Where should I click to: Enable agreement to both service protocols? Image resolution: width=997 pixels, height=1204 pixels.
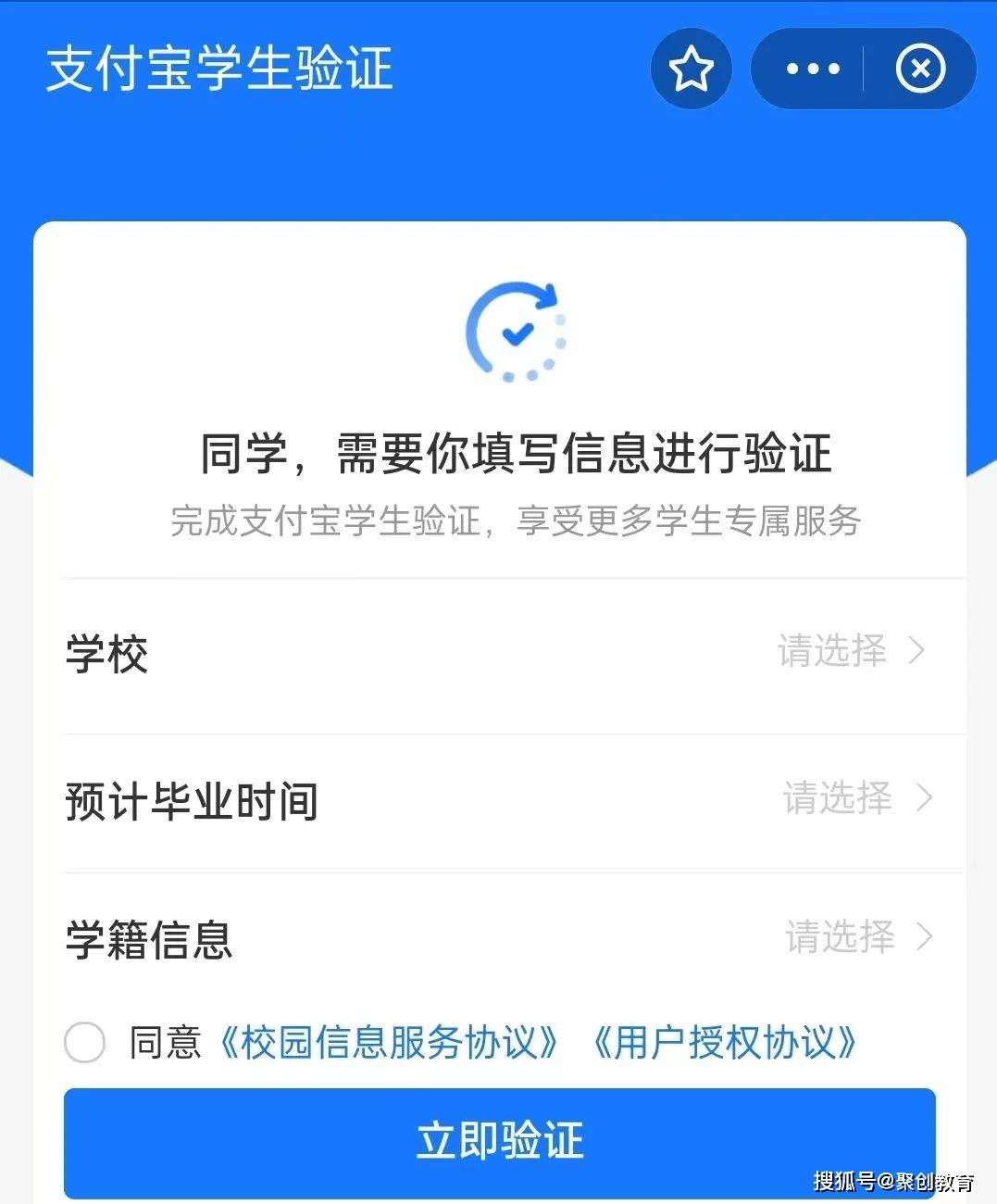point(84,1042)
